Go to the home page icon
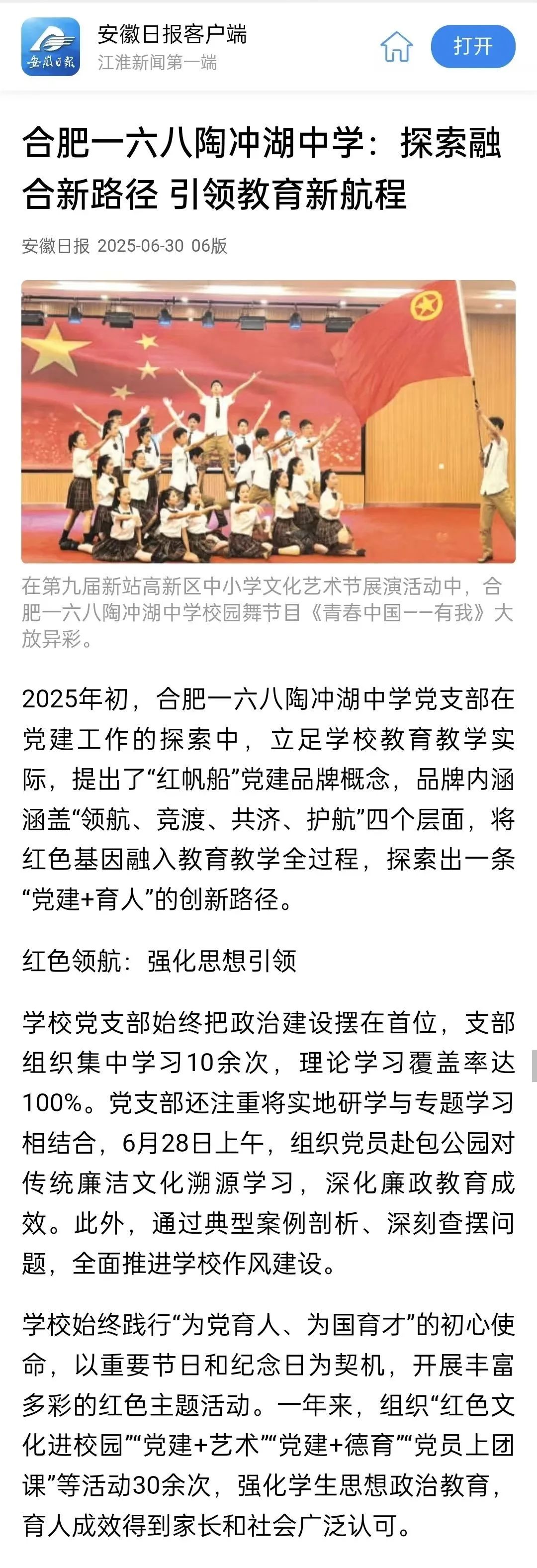Screen dimensions: 537x1568 click(x=396, y=47)
